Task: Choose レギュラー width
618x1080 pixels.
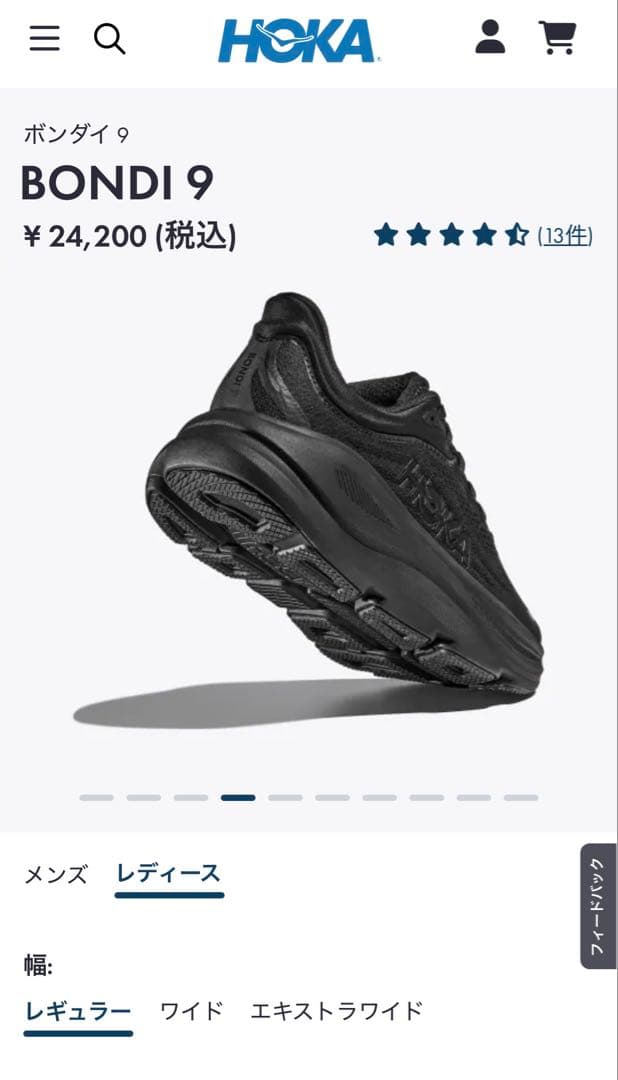Action: 78,1011
